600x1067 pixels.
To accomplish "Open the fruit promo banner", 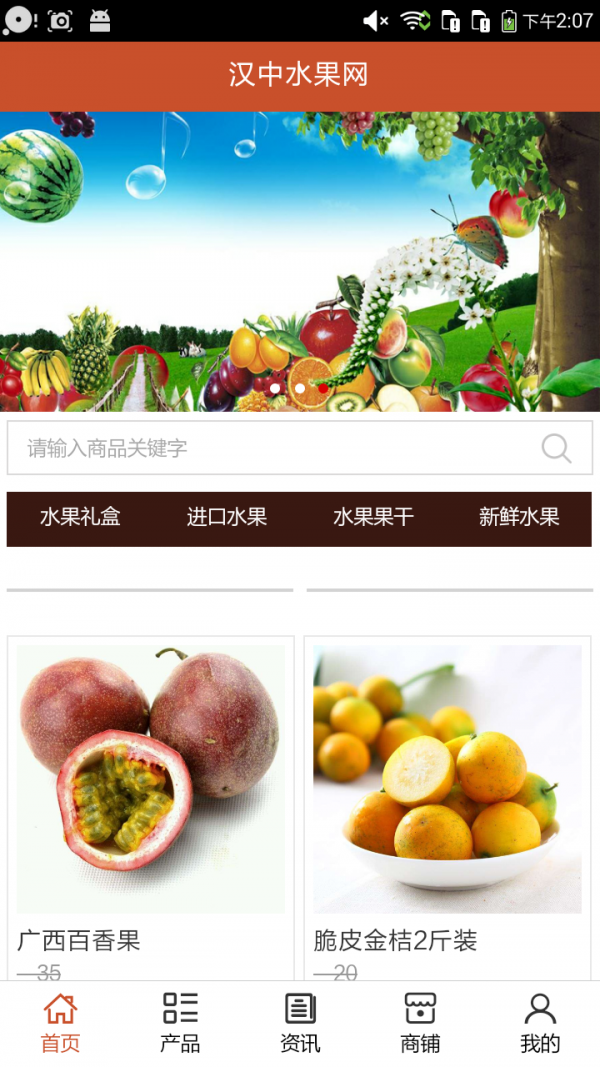I will (300, 262).
